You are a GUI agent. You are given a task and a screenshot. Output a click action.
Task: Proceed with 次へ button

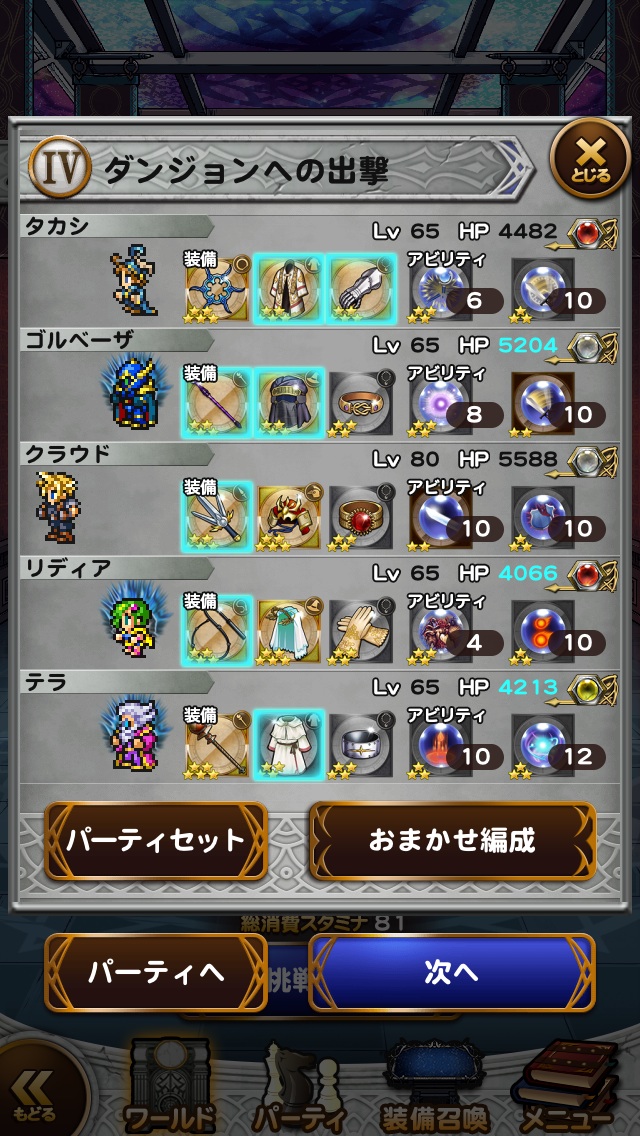pyautogui.click(x=452, y=972)
